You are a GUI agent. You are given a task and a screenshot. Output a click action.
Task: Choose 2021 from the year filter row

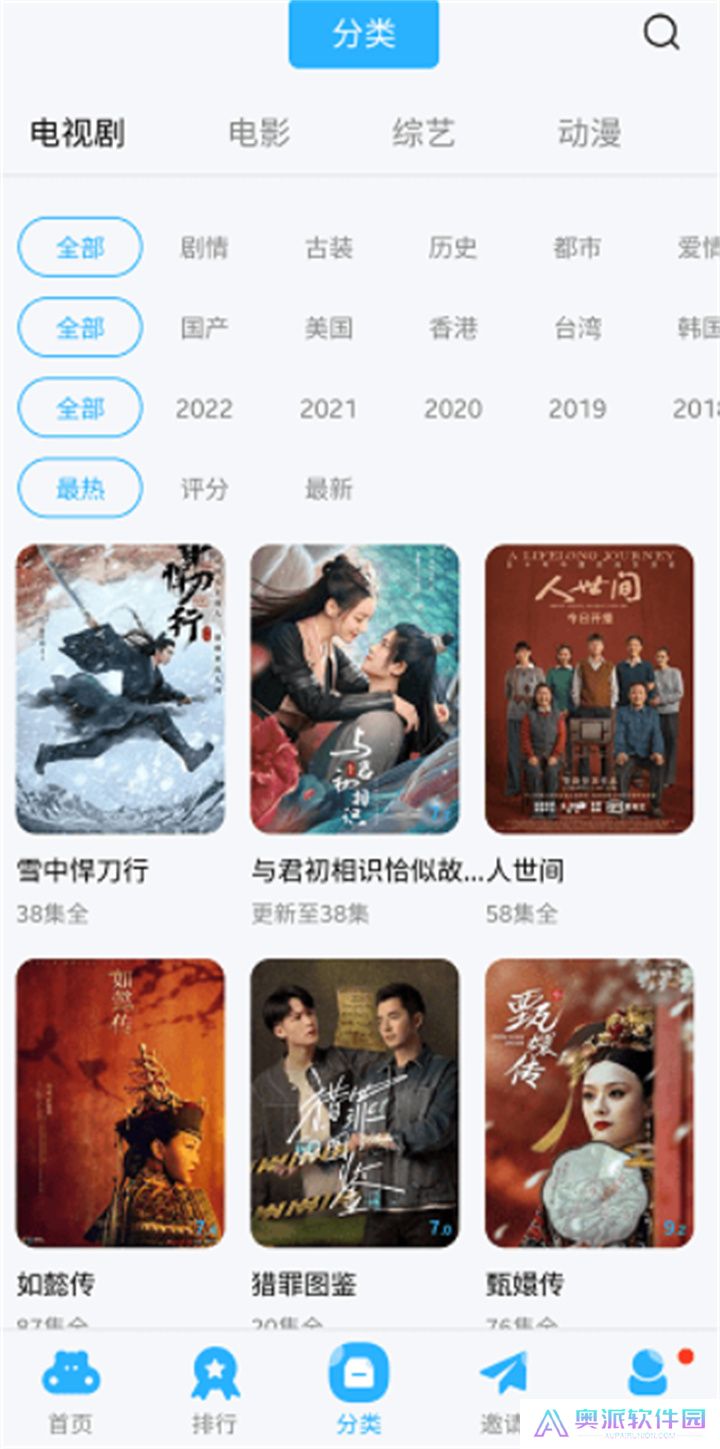[x=330, y=408]
